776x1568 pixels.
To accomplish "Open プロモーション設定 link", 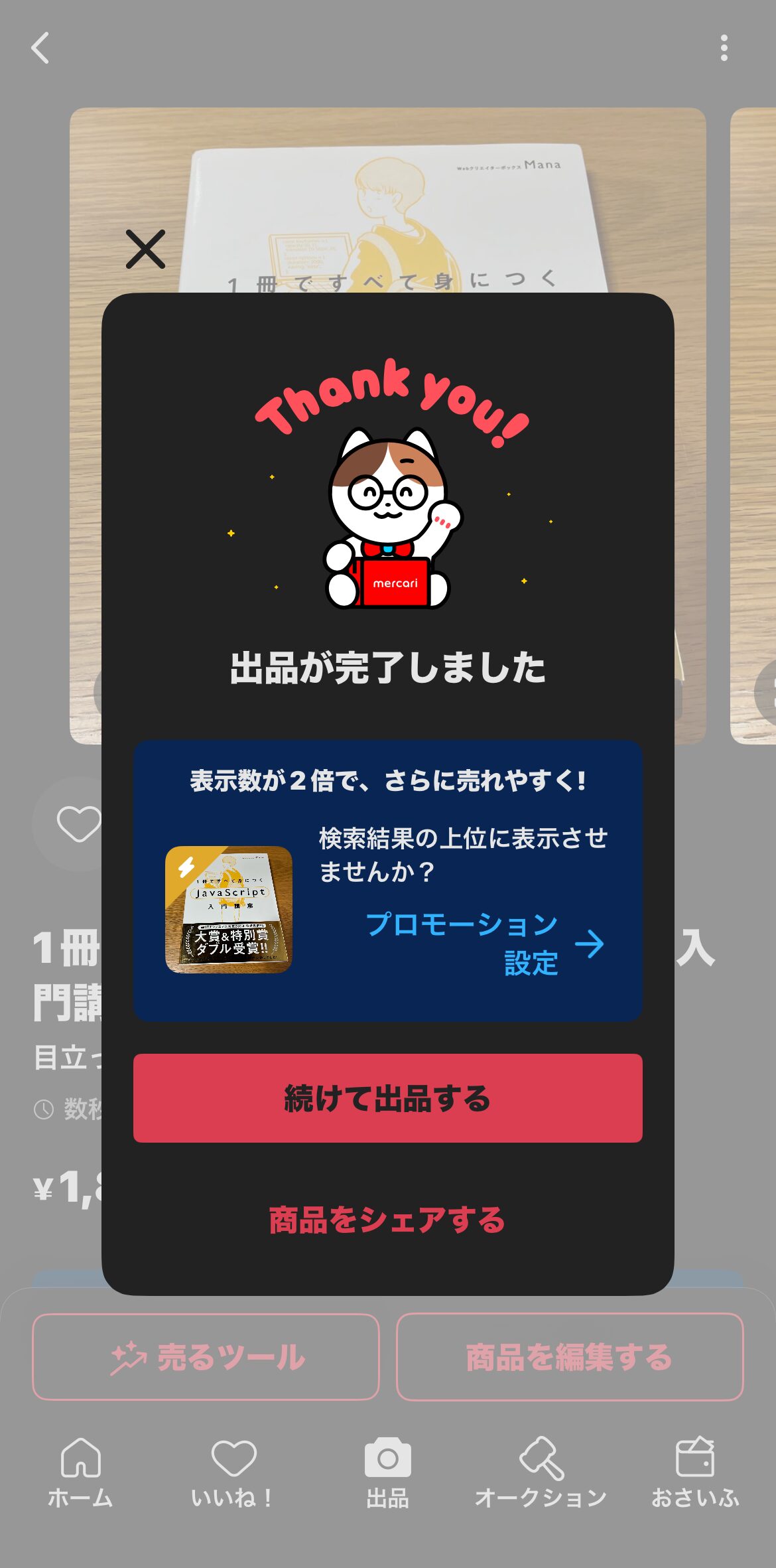I will pos(484,943).
